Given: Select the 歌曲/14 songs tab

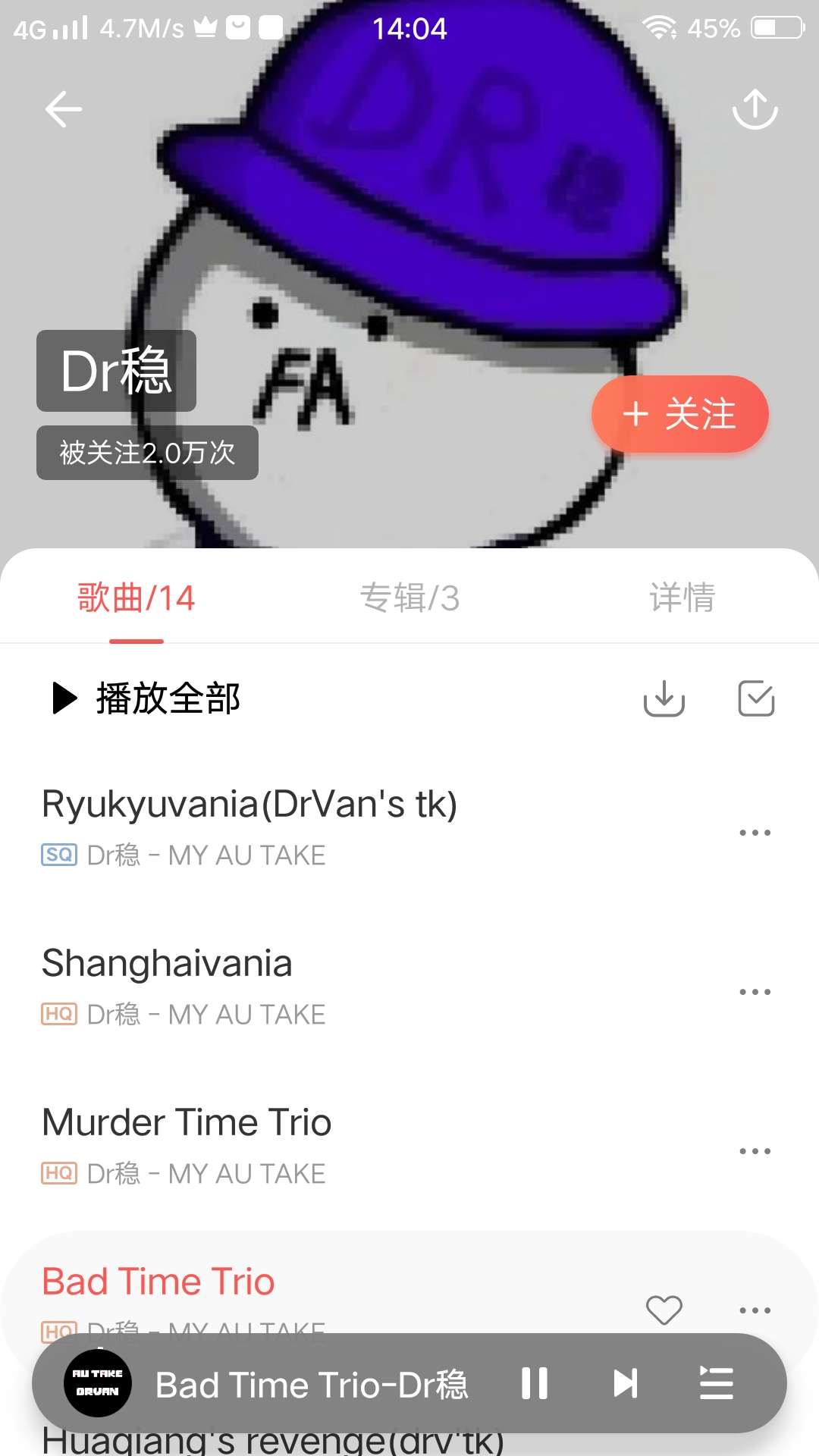Looking at the screenshot, I should 136,598.
